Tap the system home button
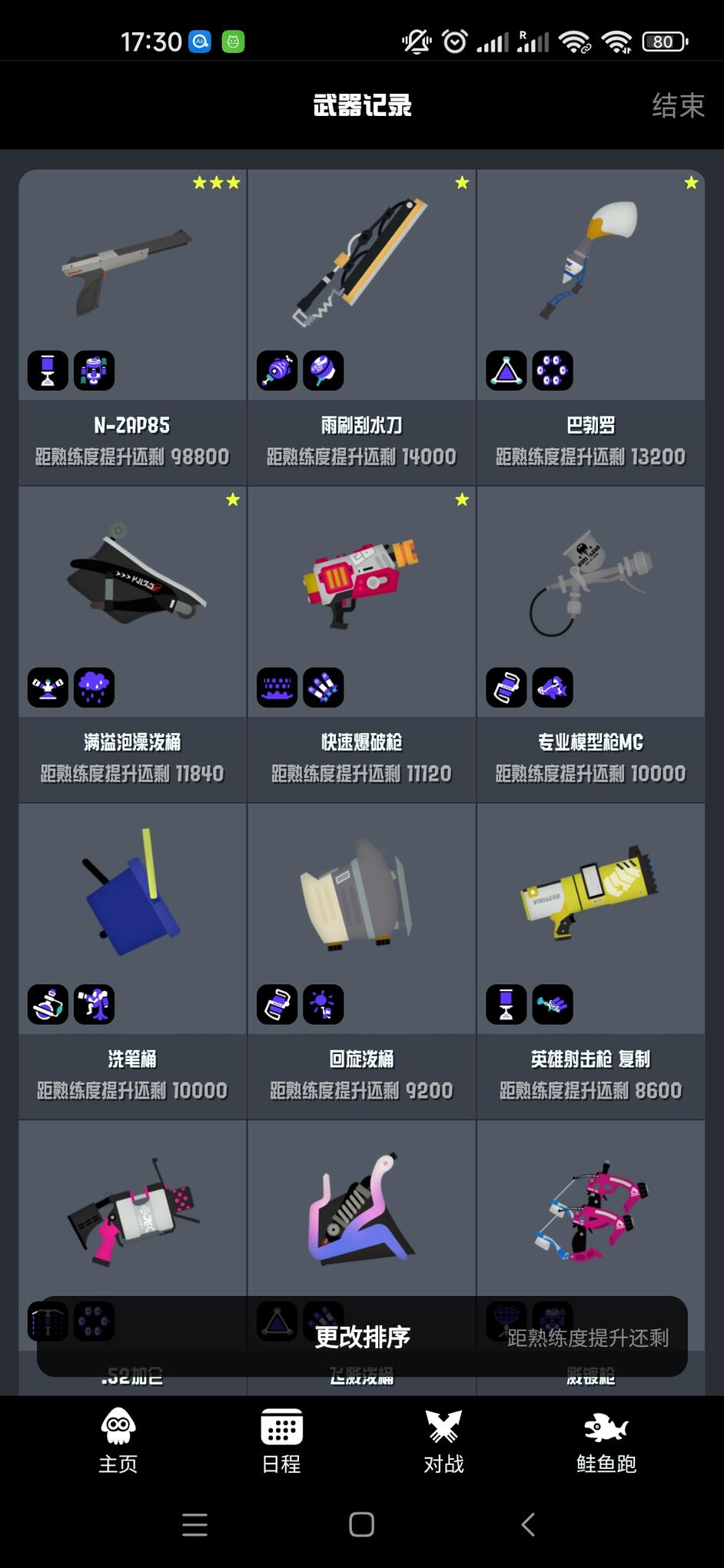 [x=361, y=1524]
